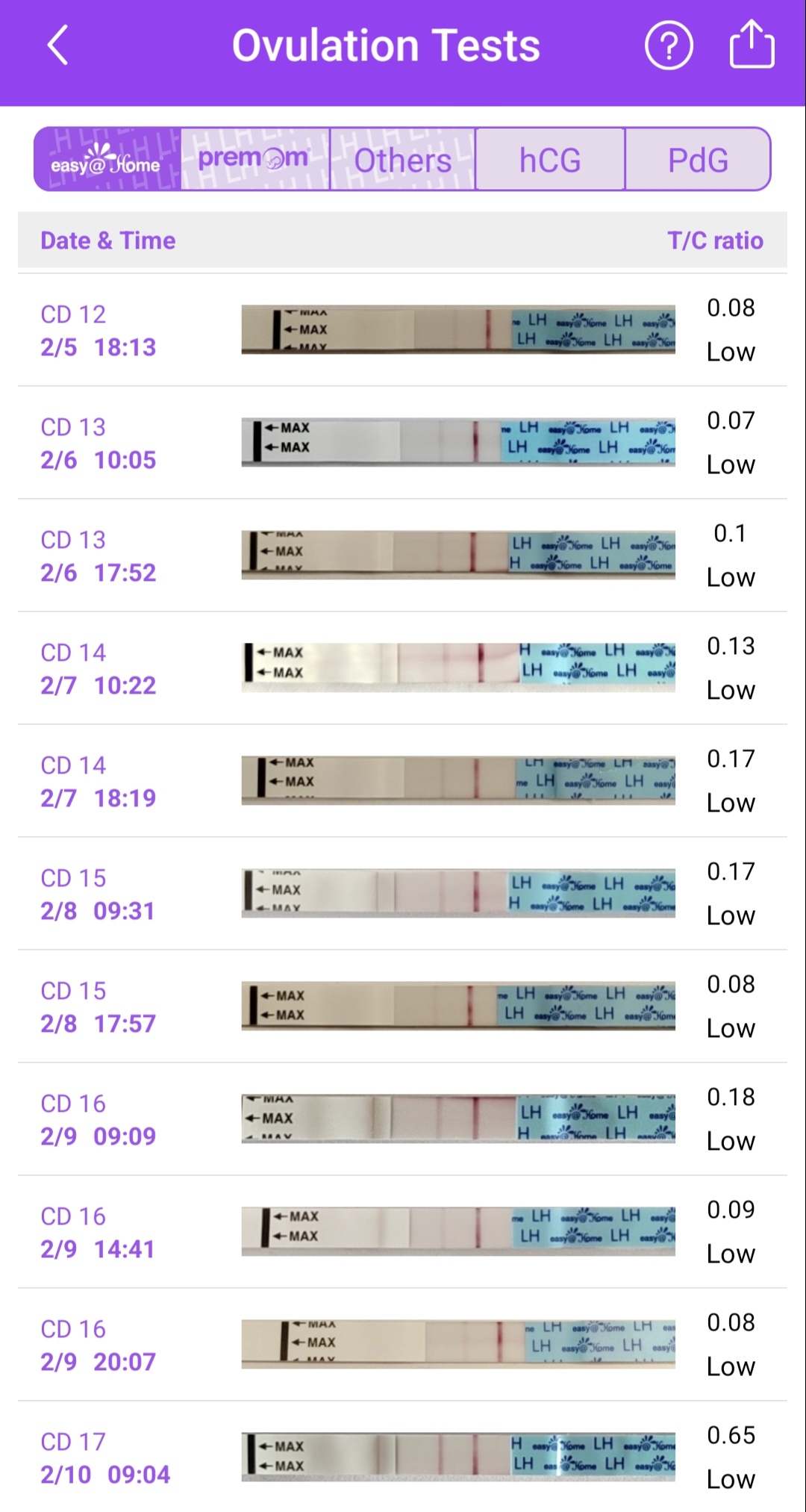The image size is (806, 1512).
Task: Switch to the hCG tab
Action: tap(550, 159)
